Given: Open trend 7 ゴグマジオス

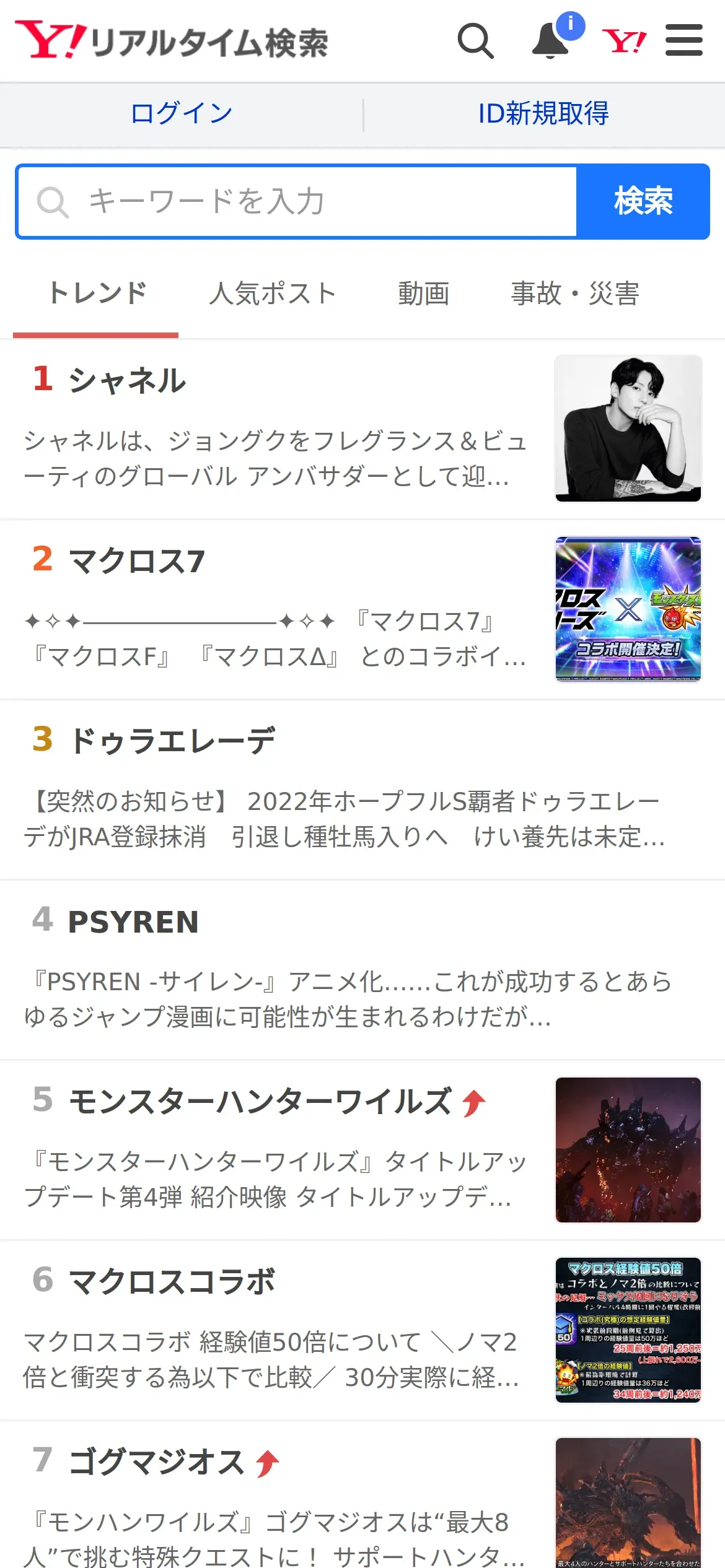Looking at the screenshot, I should click(x=157, y=1463).
